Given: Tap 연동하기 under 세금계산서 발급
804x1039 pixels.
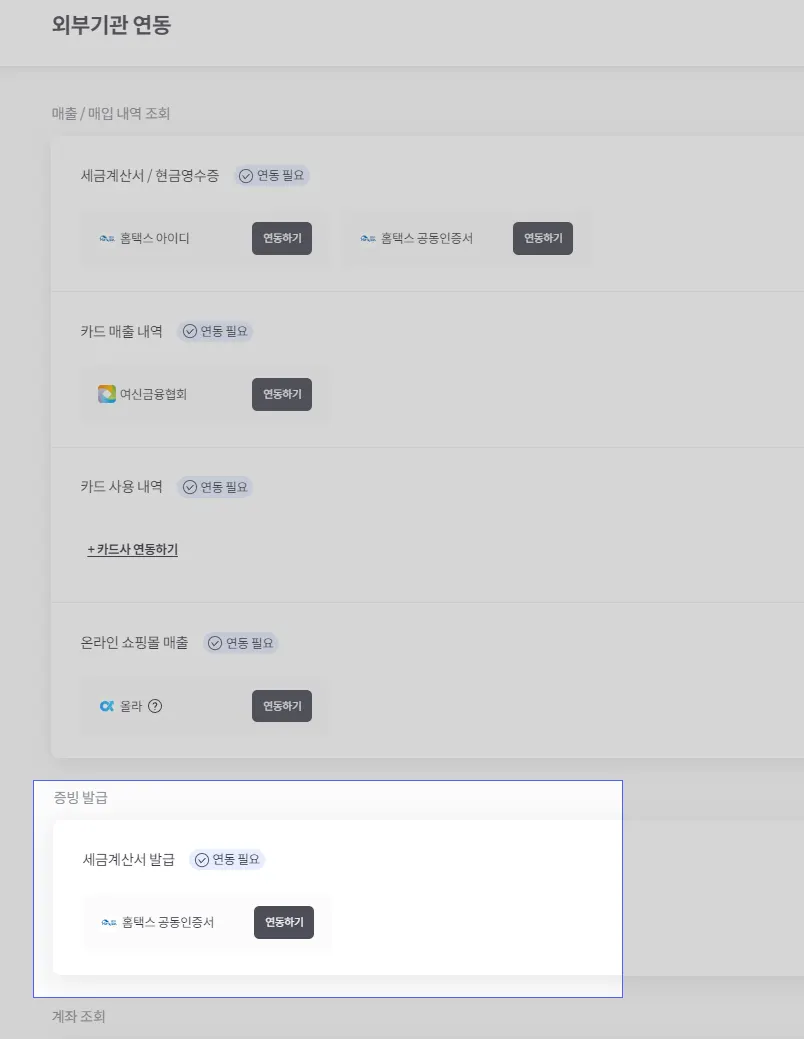Looking at the screenshot, I should coord(283,922).
